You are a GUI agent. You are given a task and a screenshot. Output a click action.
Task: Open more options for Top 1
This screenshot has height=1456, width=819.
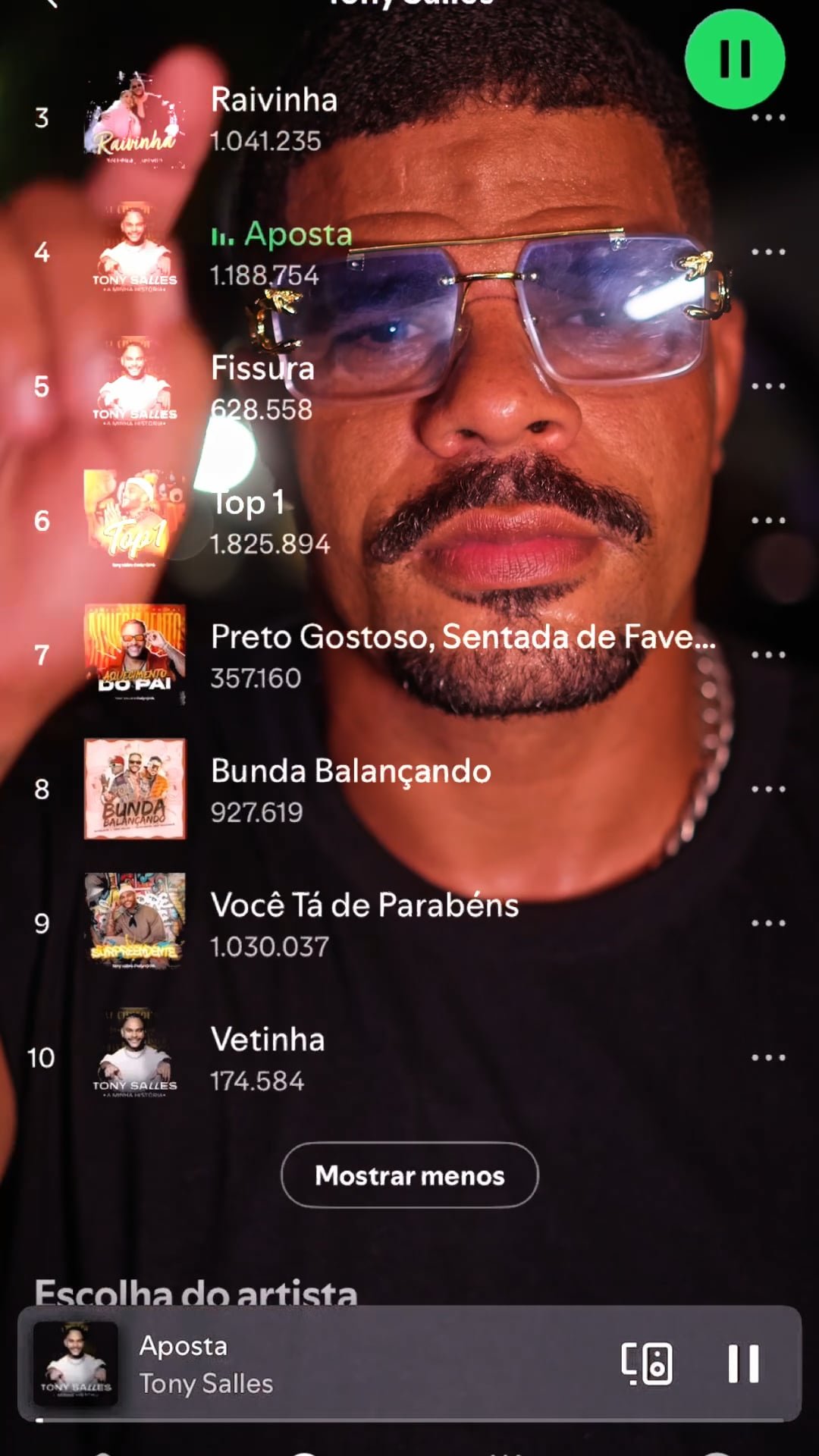pos(767,521)
